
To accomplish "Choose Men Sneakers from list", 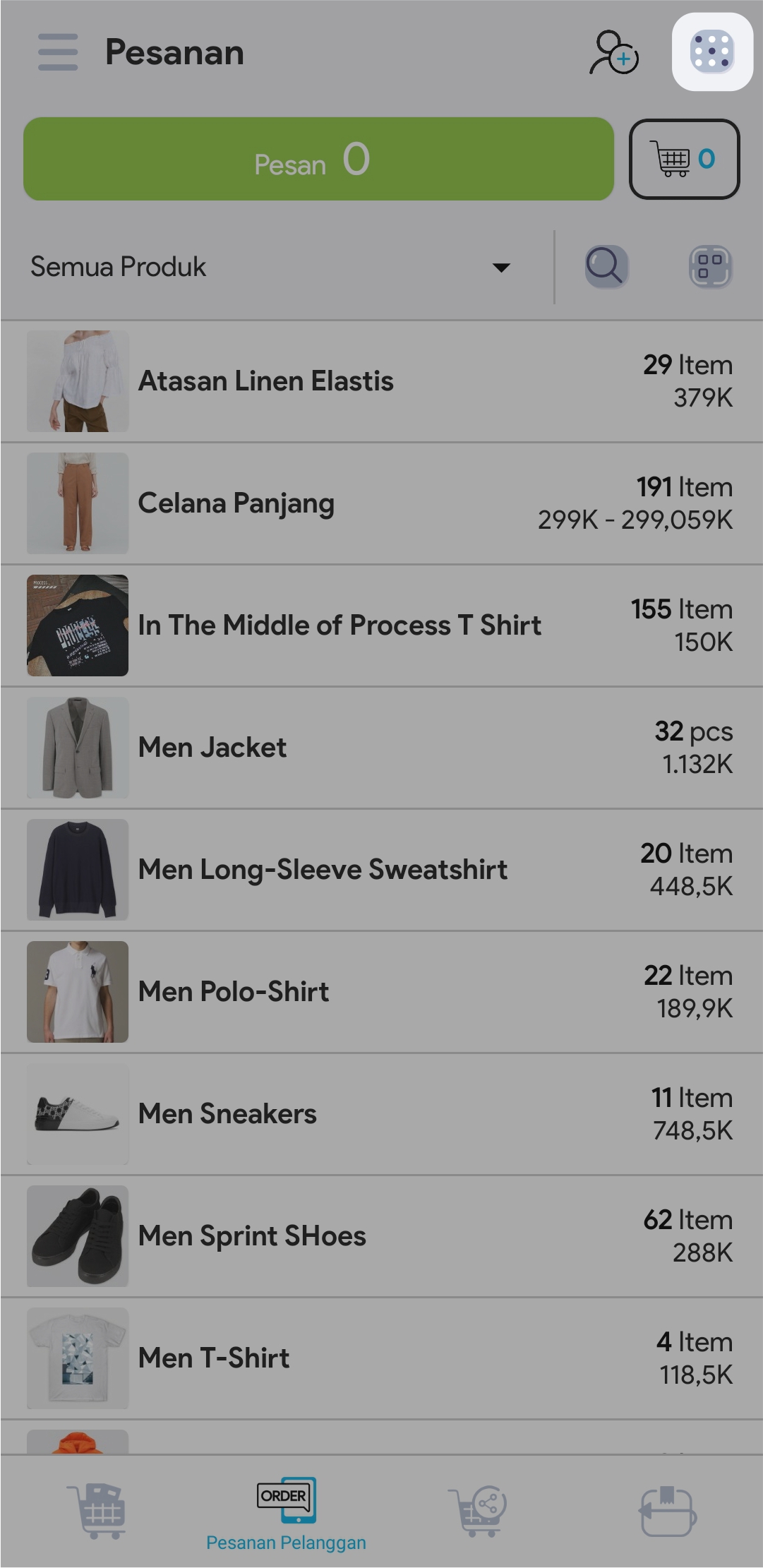I will click(x=381, y=1114).
